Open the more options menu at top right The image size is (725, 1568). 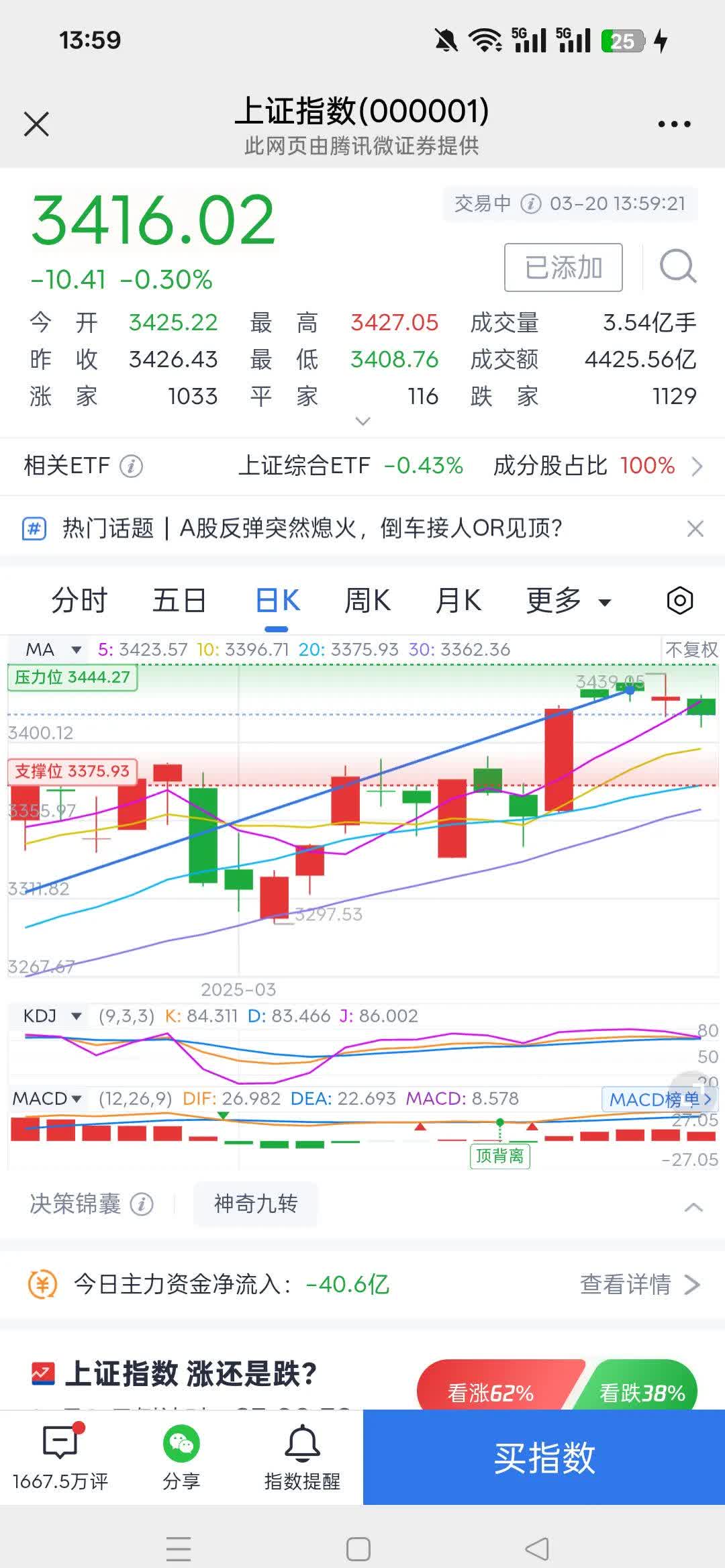[x=673, y=123]
